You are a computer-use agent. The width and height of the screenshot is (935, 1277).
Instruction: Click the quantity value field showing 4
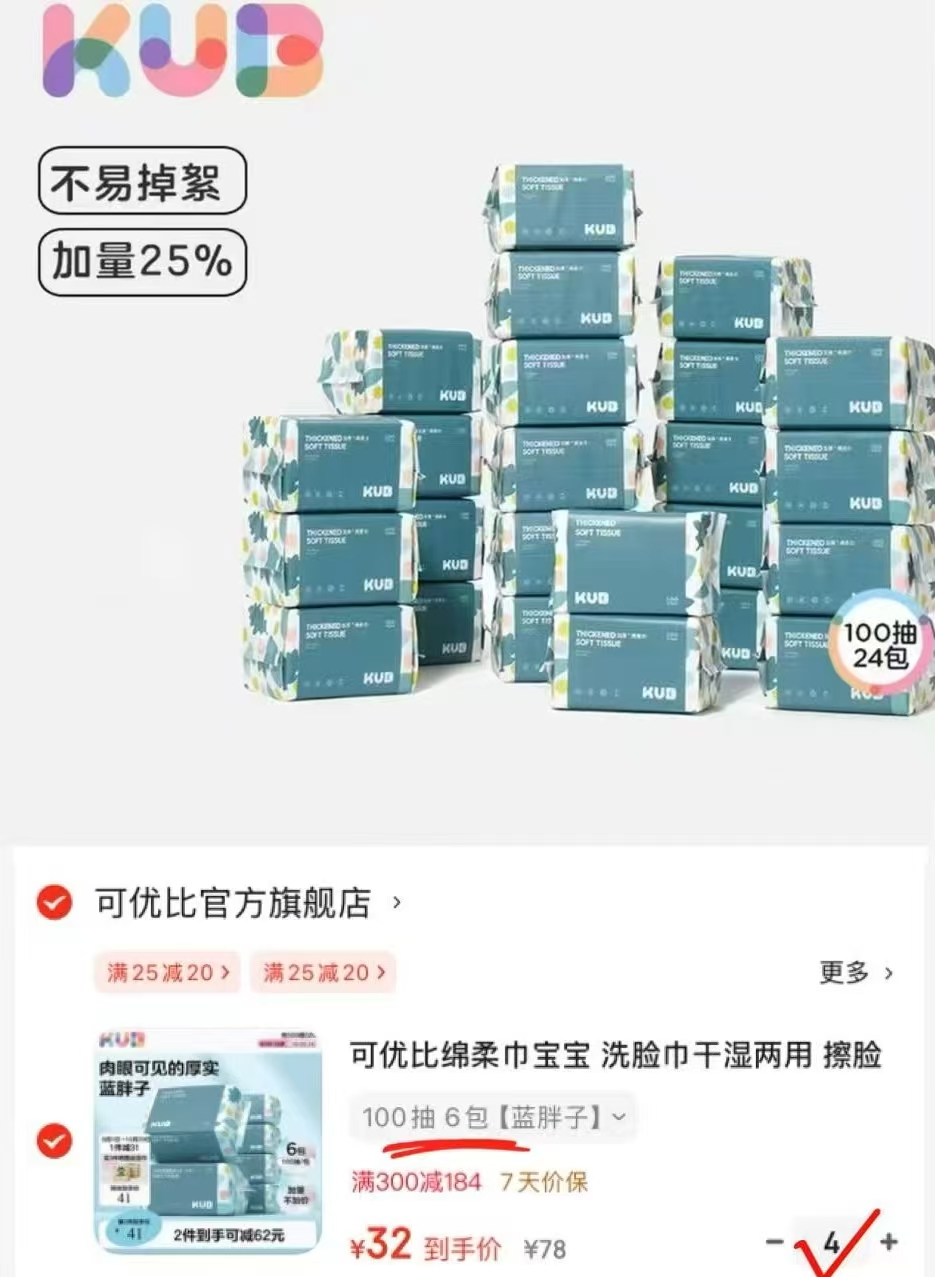(x=830, y=1240)
